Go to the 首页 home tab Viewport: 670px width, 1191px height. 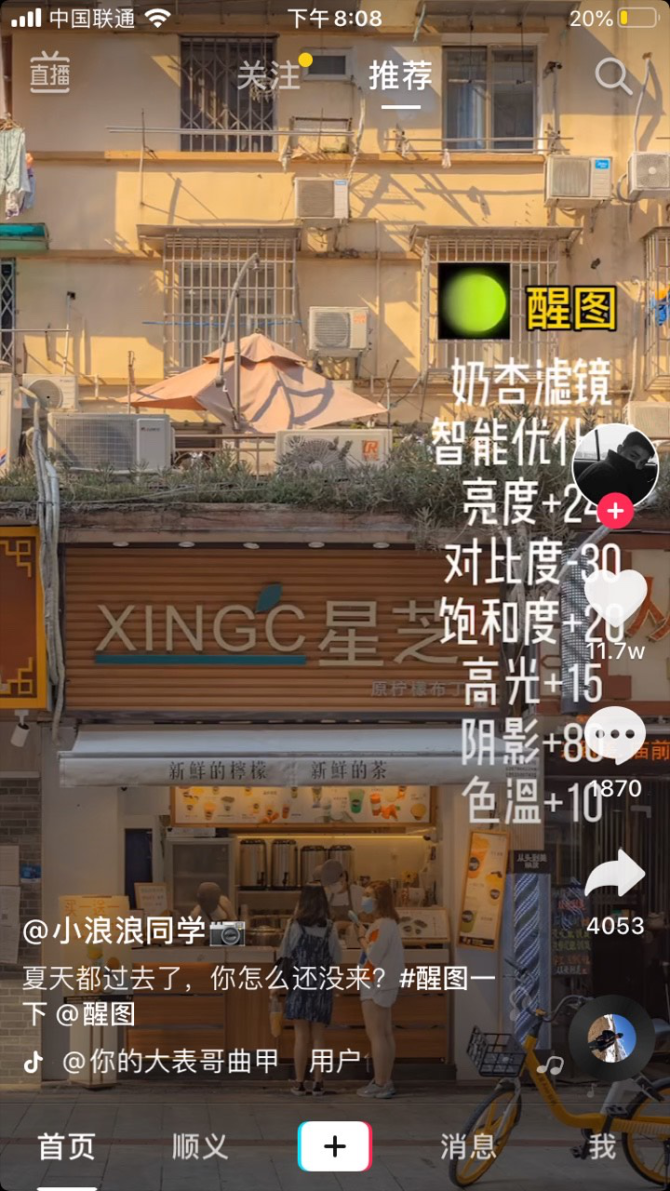(67, 1146)
